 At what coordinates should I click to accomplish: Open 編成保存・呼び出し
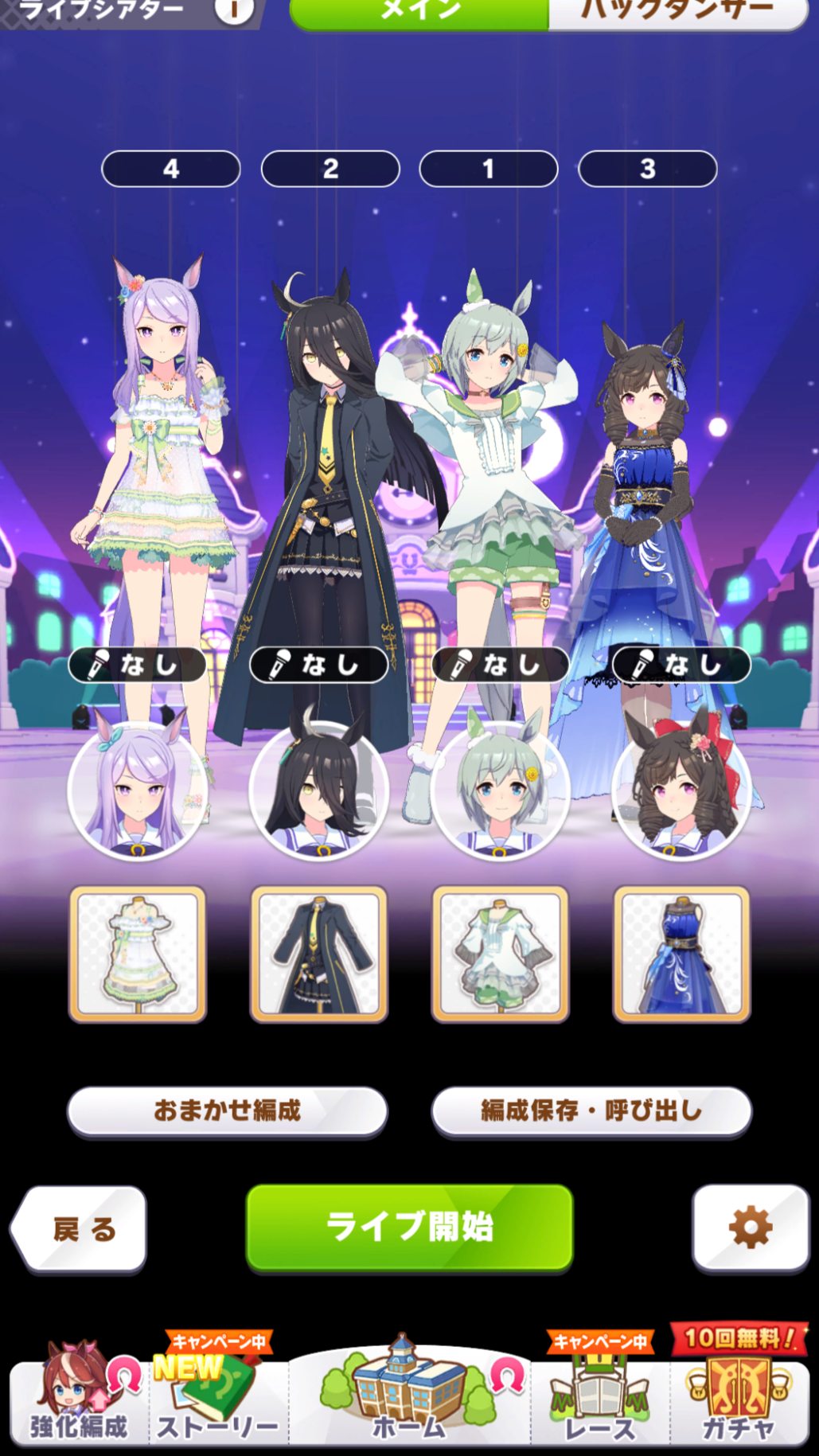coord(591,1110)
